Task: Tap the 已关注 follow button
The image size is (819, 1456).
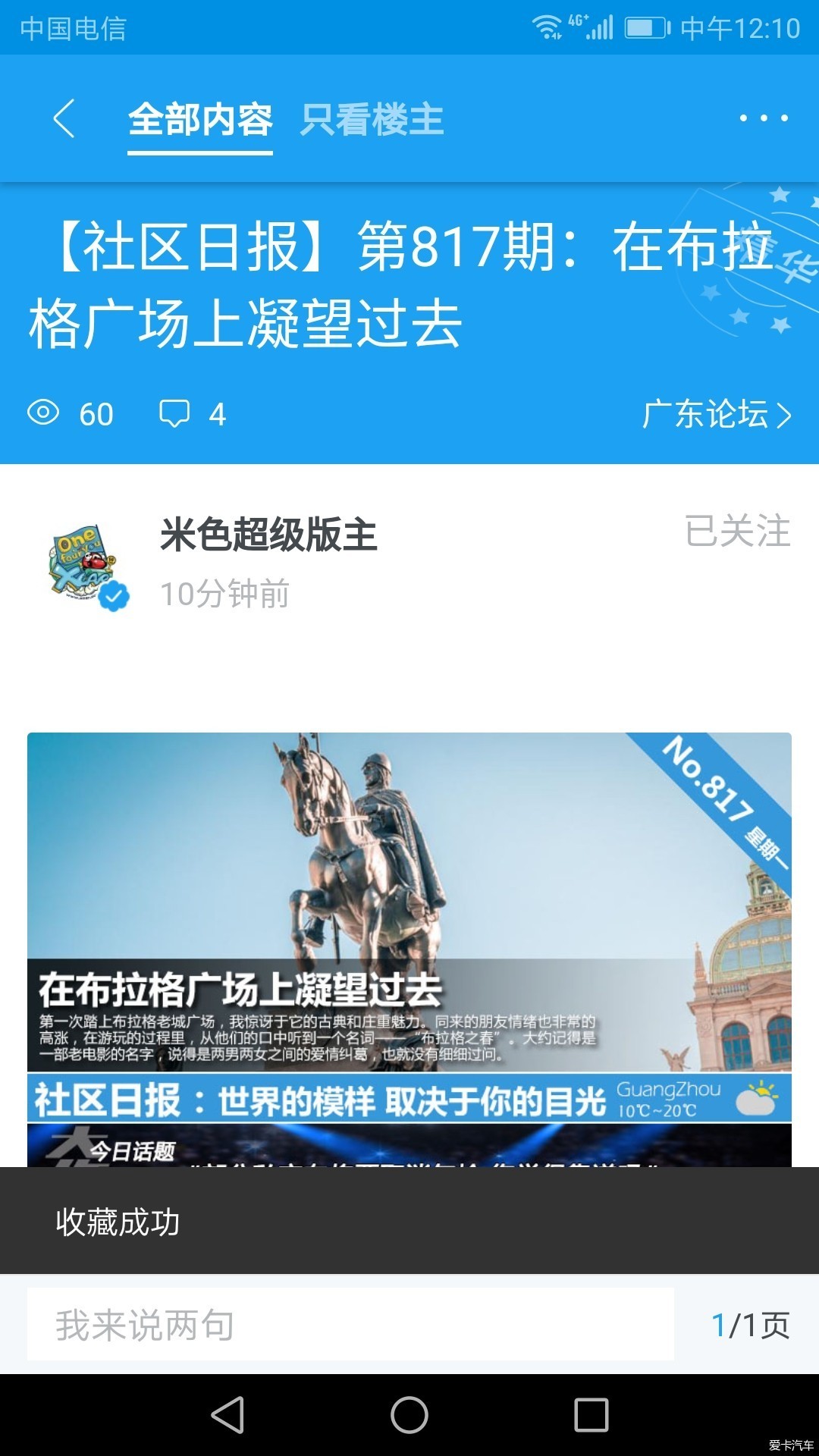Action: coord(737,531)
